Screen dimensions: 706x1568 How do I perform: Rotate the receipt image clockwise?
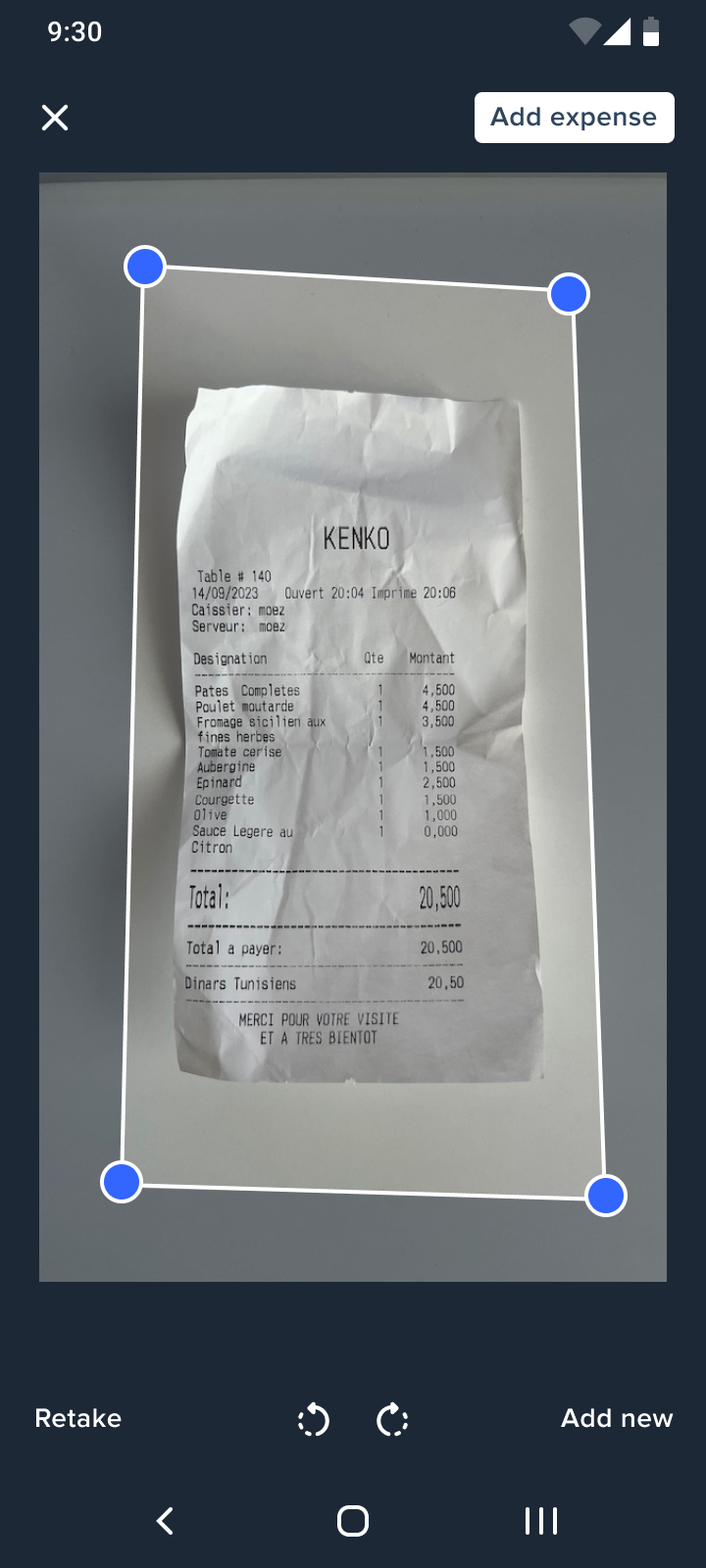click(x=392, y=1419)
